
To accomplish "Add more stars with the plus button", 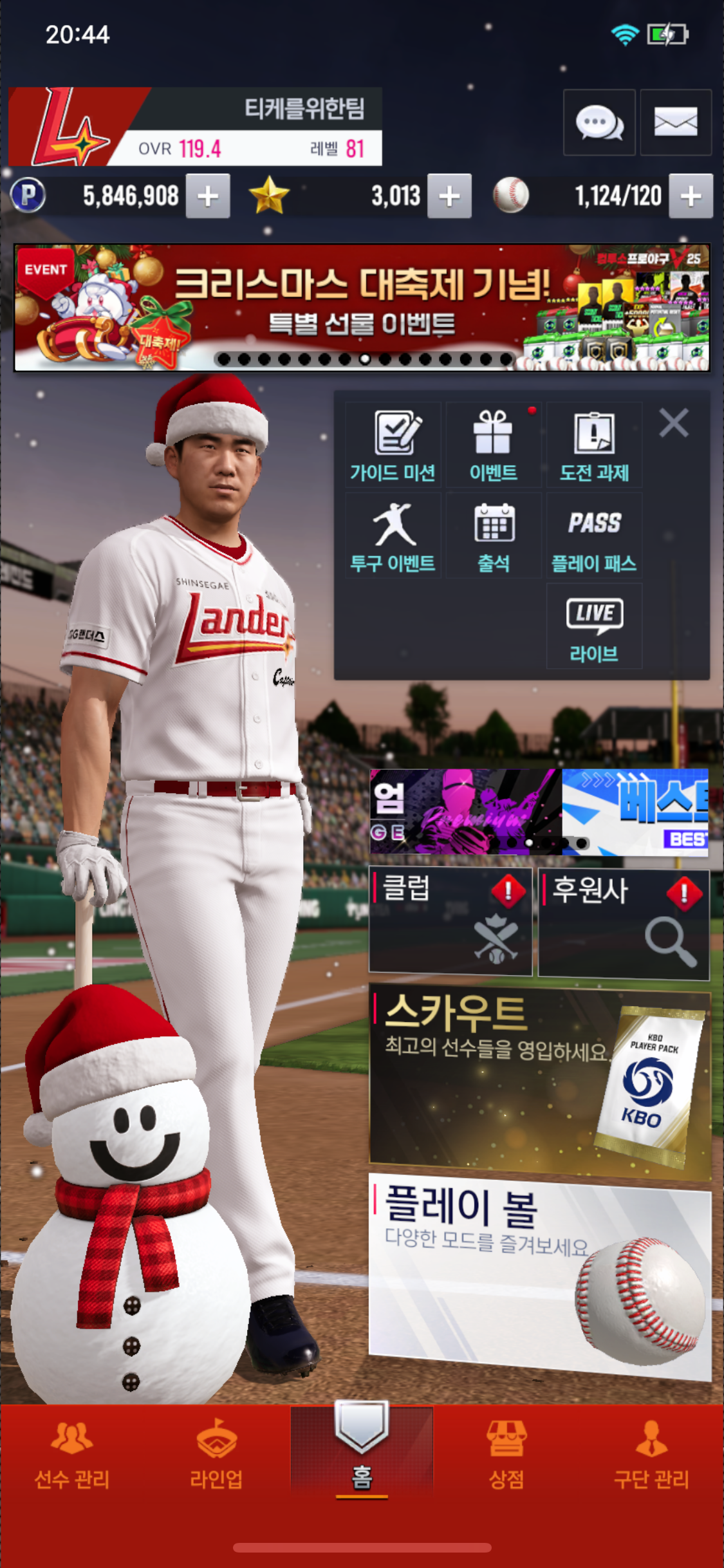I will (449, 196).
